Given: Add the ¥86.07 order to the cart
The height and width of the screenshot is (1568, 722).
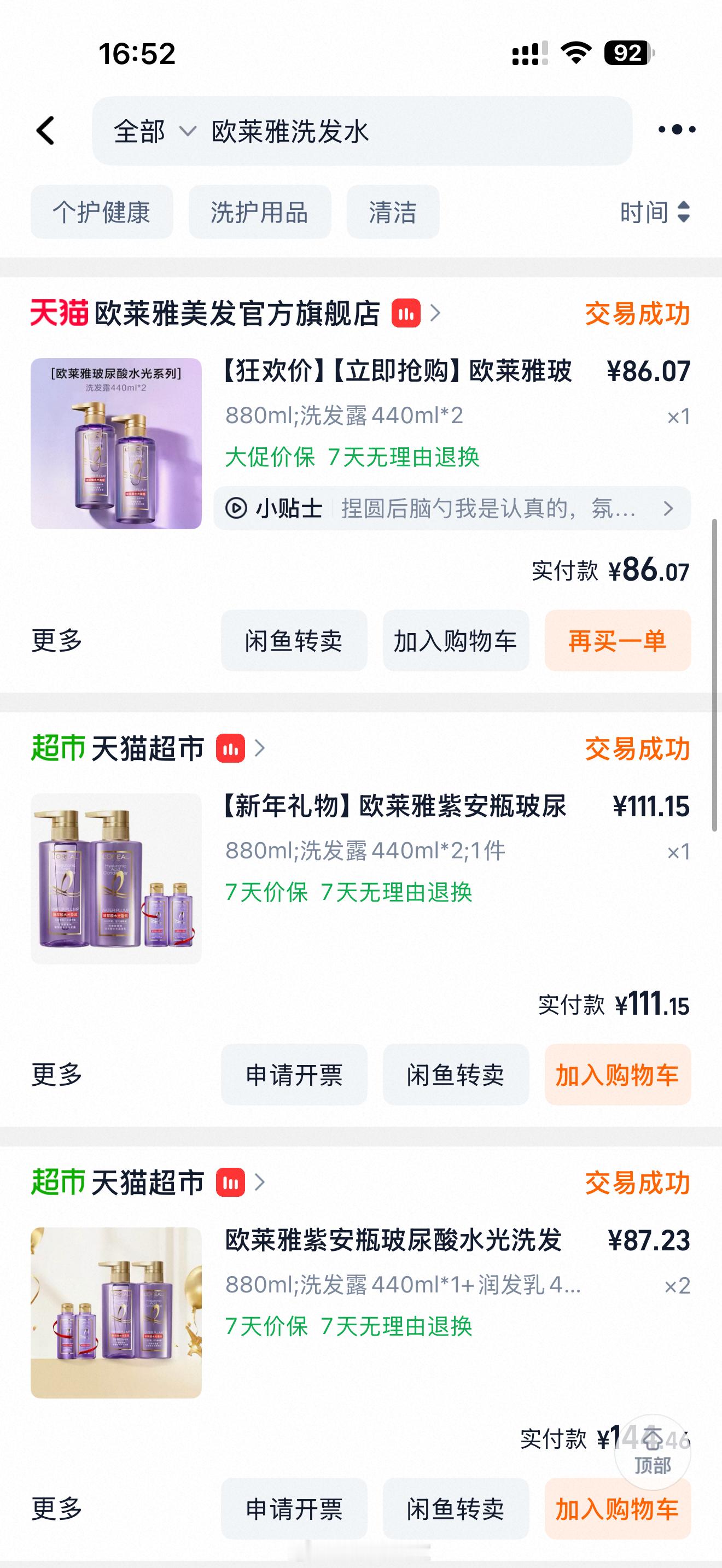Looking at the screenshot, I should pyautogui.click(x=456, y=640).
